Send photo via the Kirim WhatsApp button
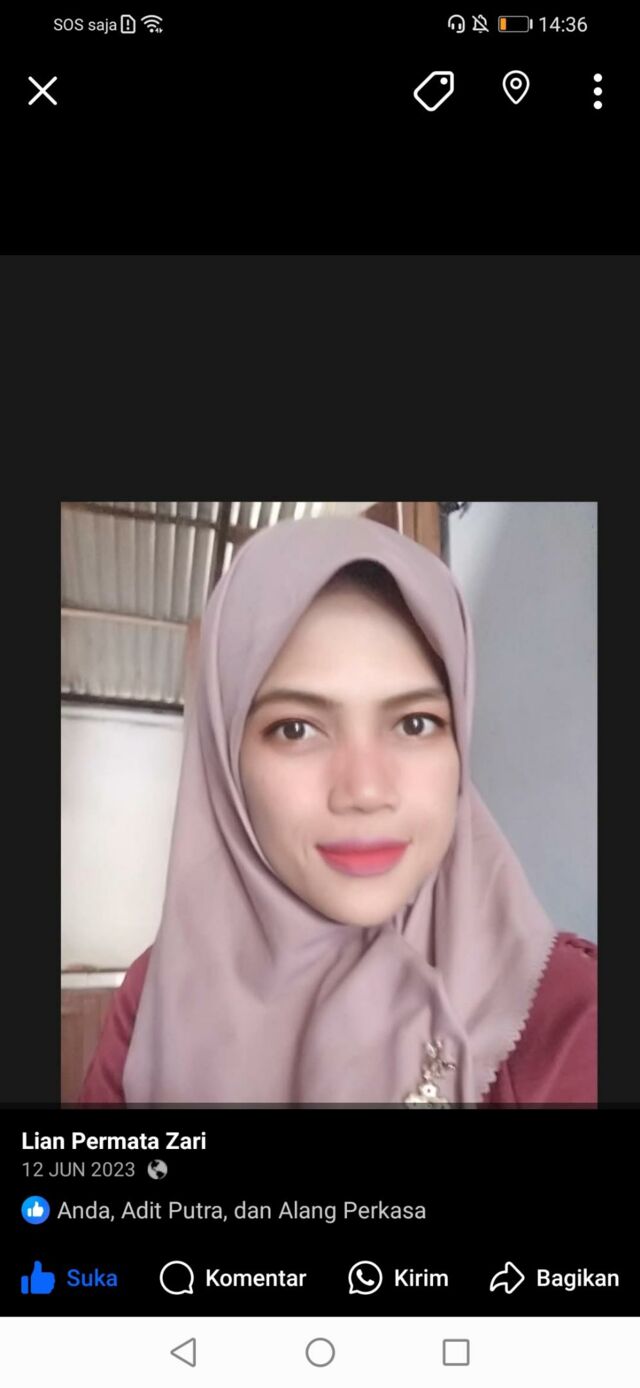The width and height of the screenshot is (640, 1388). point(398,1278)
